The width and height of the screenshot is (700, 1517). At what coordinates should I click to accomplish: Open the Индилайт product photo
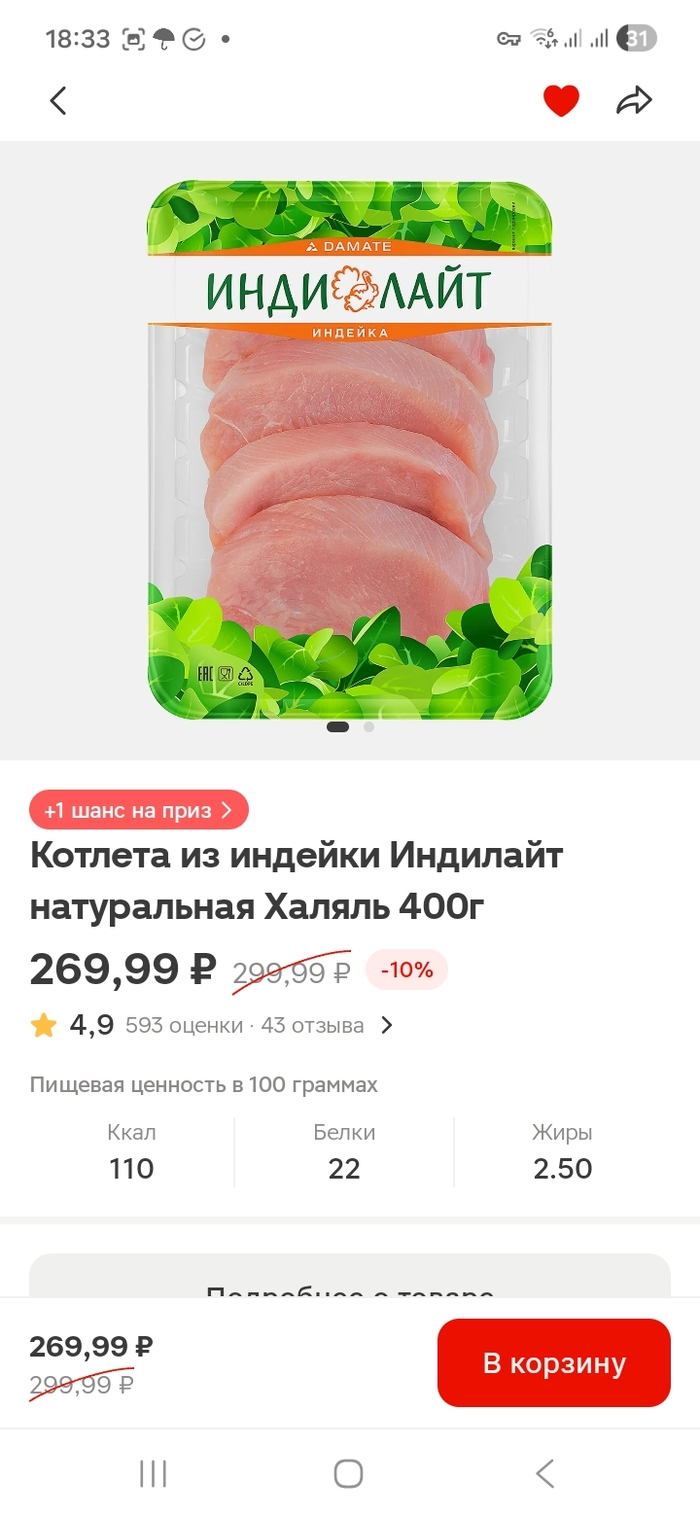coord(350,450)
